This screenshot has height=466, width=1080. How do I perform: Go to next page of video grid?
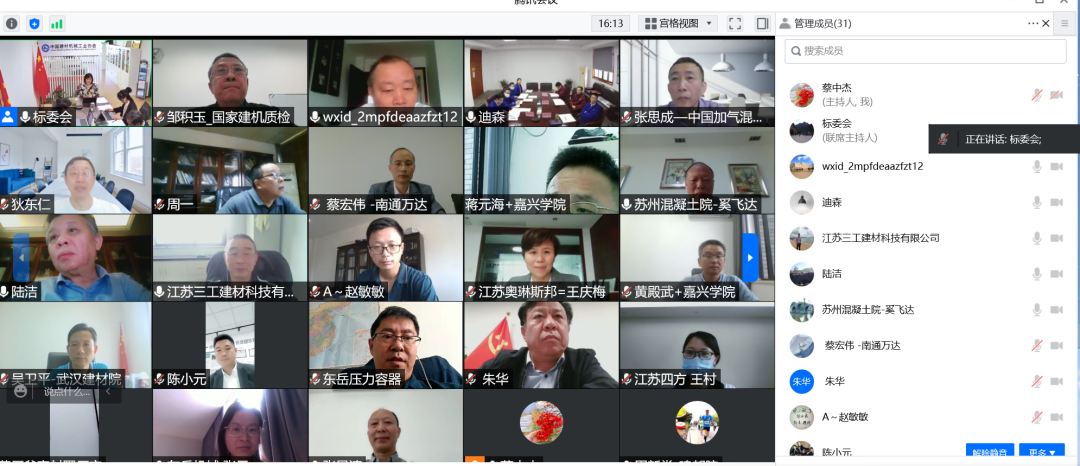[x=749, y=256]
